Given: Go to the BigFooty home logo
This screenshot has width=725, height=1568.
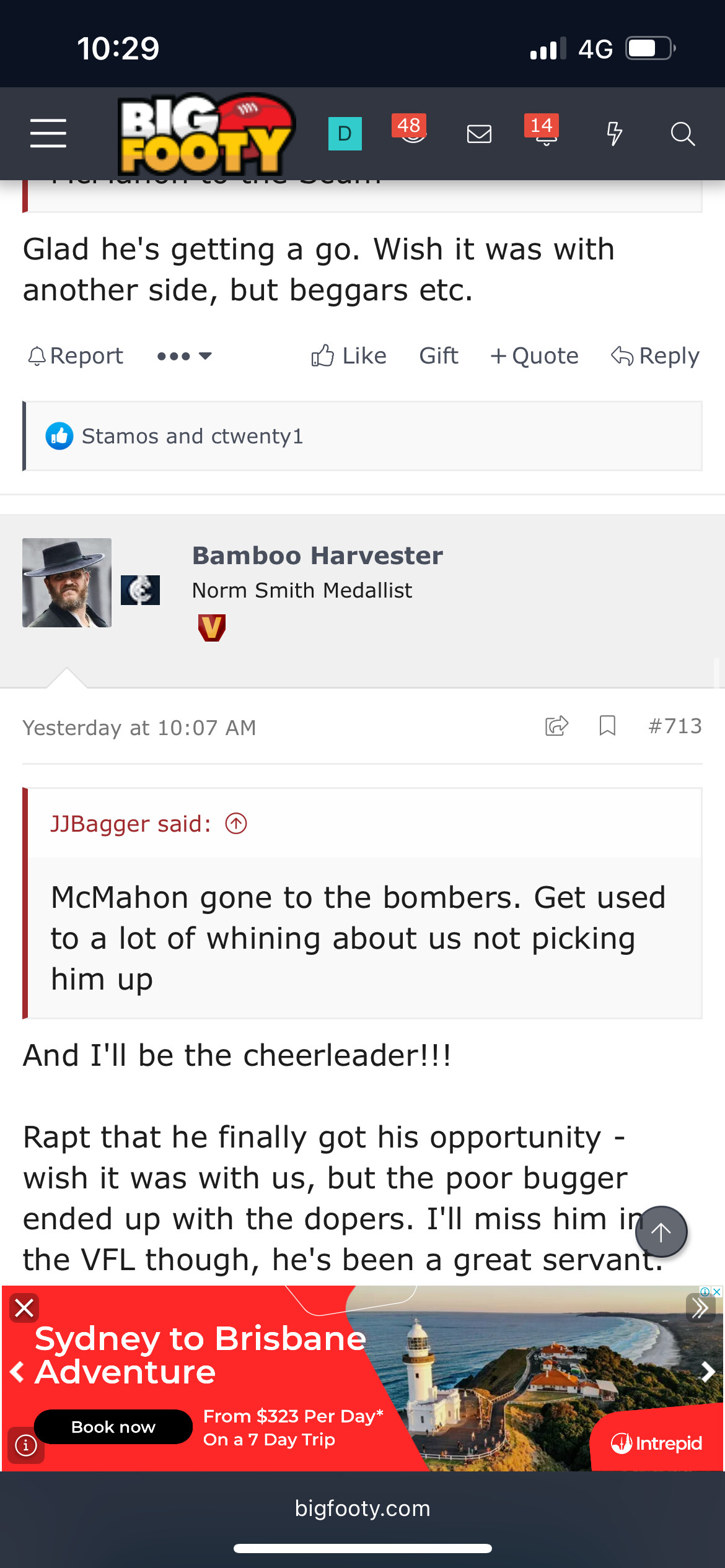Looking at the screenshot, I should (206, 133).
